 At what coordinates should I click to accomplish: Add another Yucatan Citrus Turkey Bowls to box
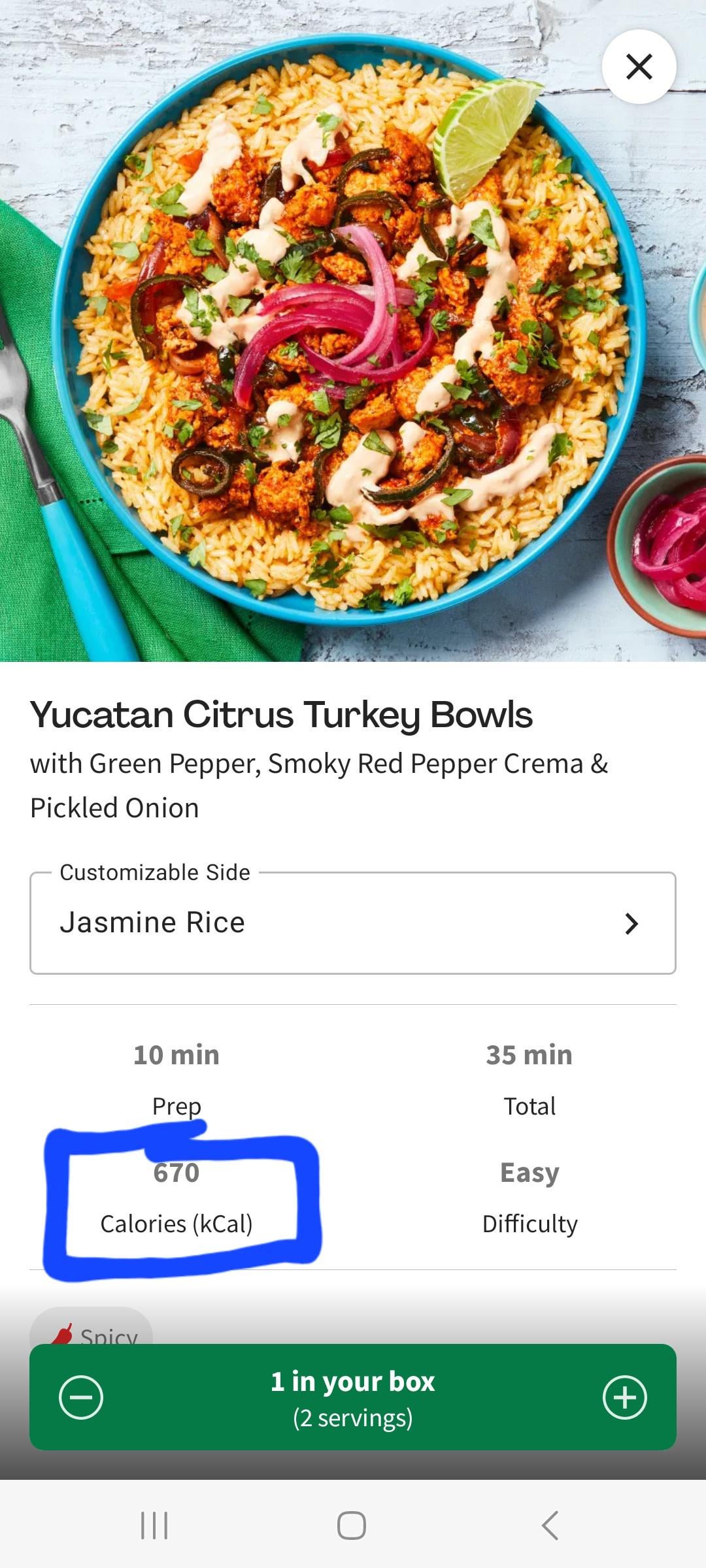pos(624,1397)
